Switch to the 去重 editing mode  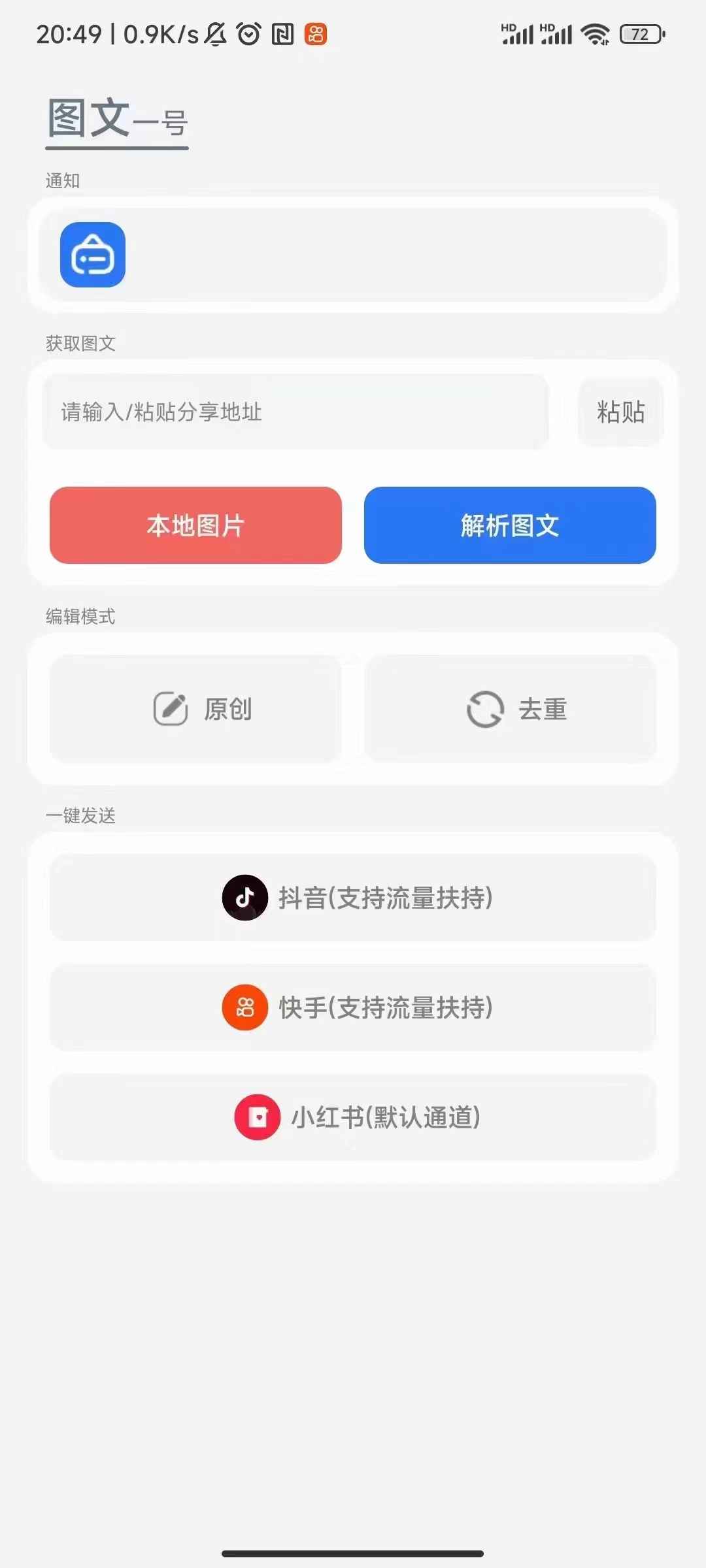pos(512,709)
